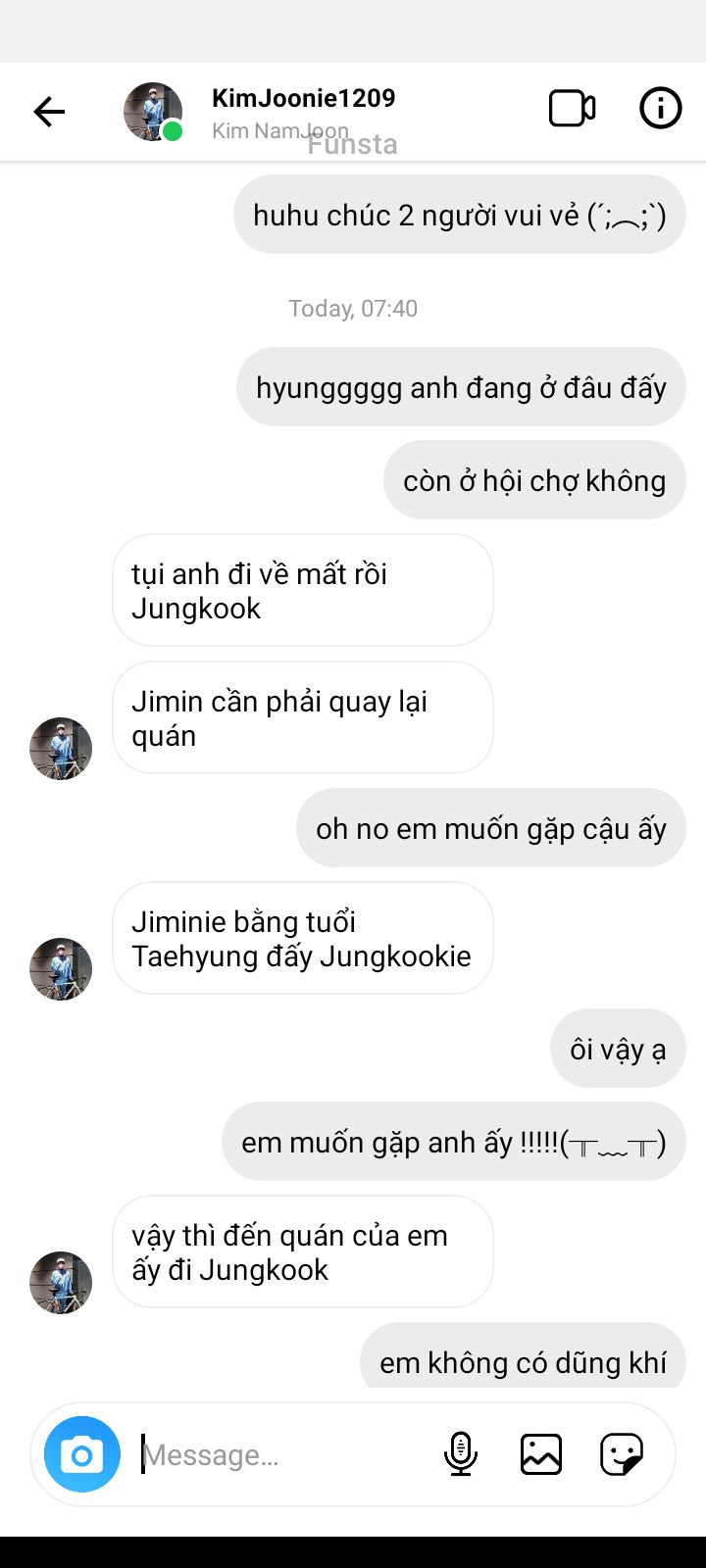Record a voice message with the microphone

[460, 1454]
